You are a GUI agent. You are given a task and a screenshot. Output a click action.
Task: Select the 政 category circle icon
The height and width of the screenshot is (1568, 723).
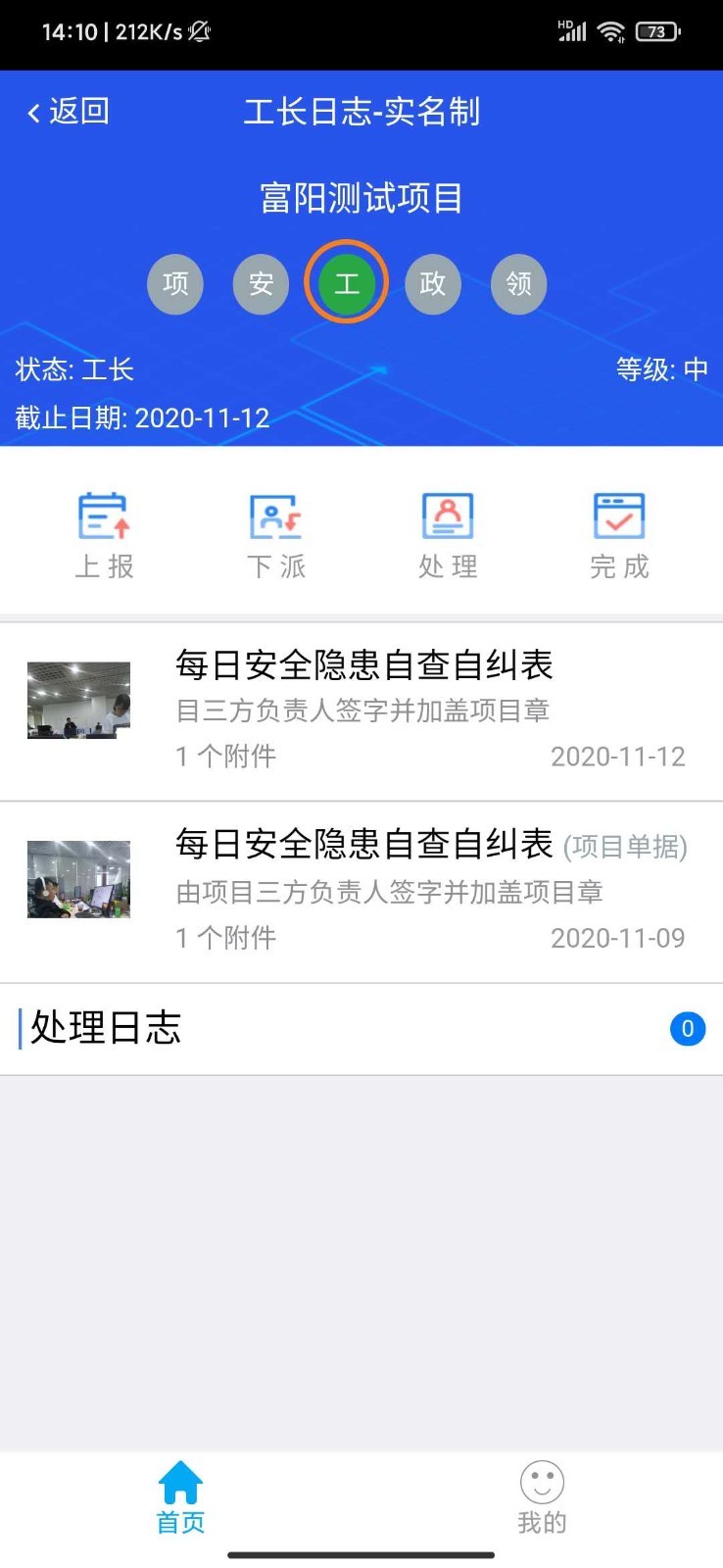click(432, 283)
